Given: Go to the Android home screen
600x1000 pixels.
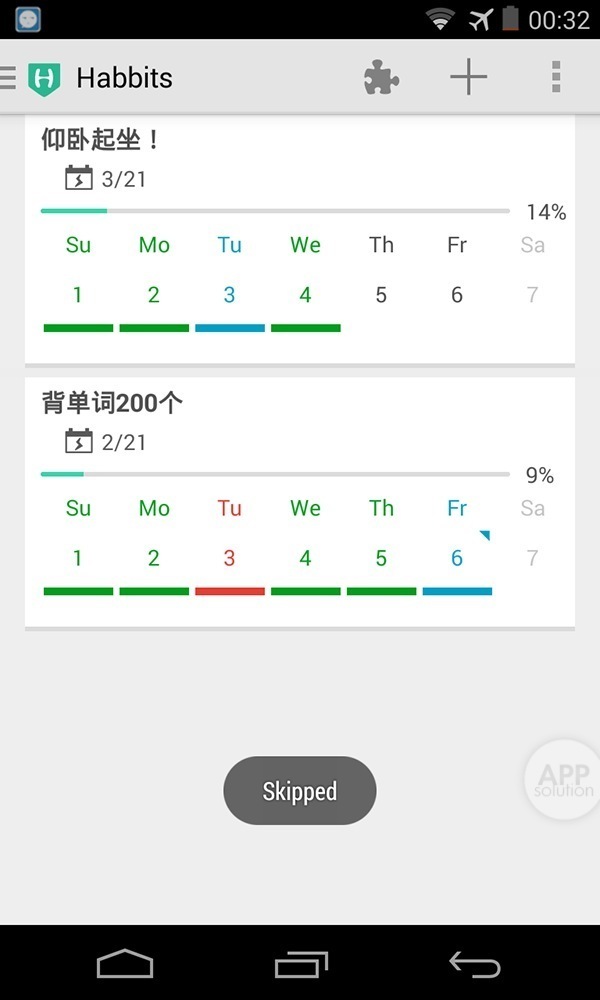Looking at the screenshot, I should pyautogui.click(x=125, y=964).
